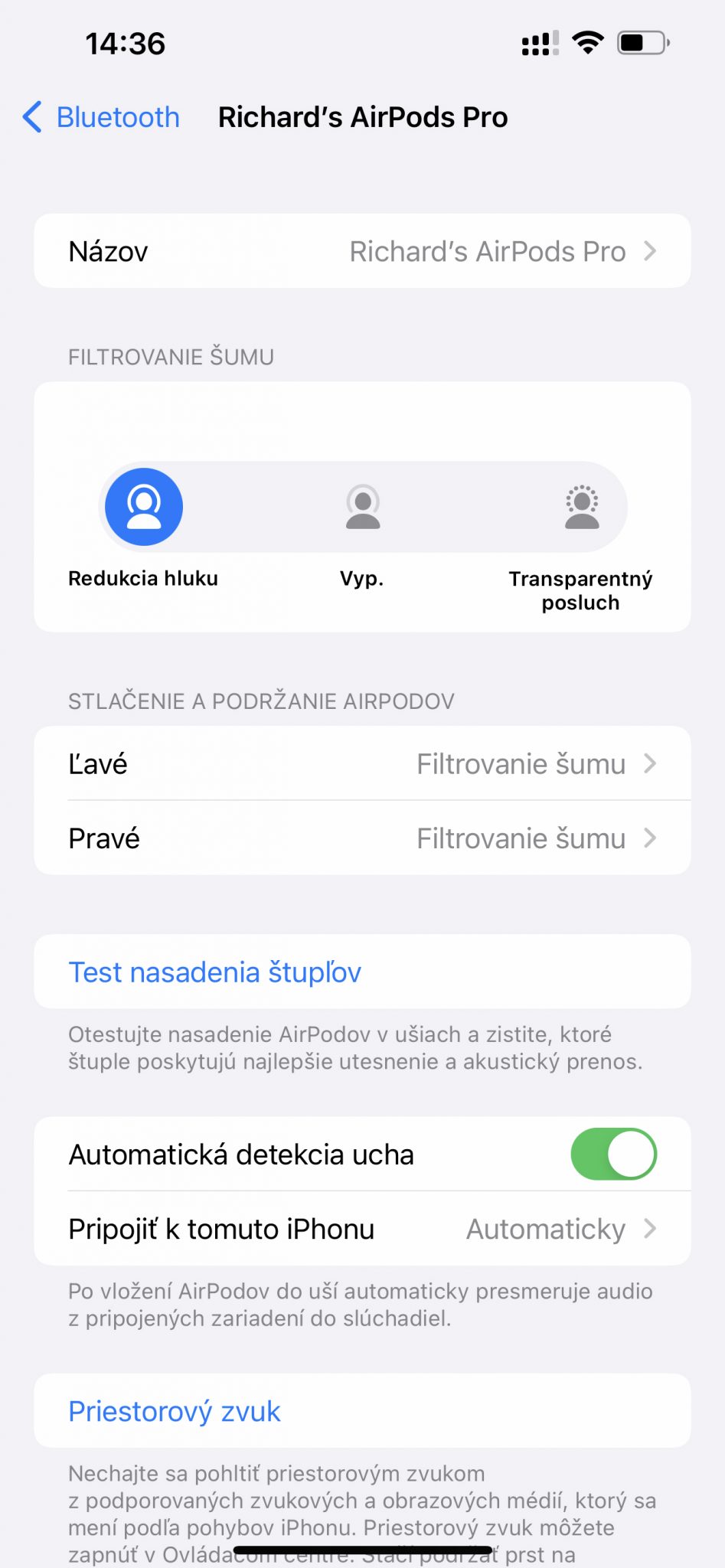Open Priestorový zvuk demo
This screenshot has height=1568, width=725.
pyautogui.click(x=175, y=1411)
